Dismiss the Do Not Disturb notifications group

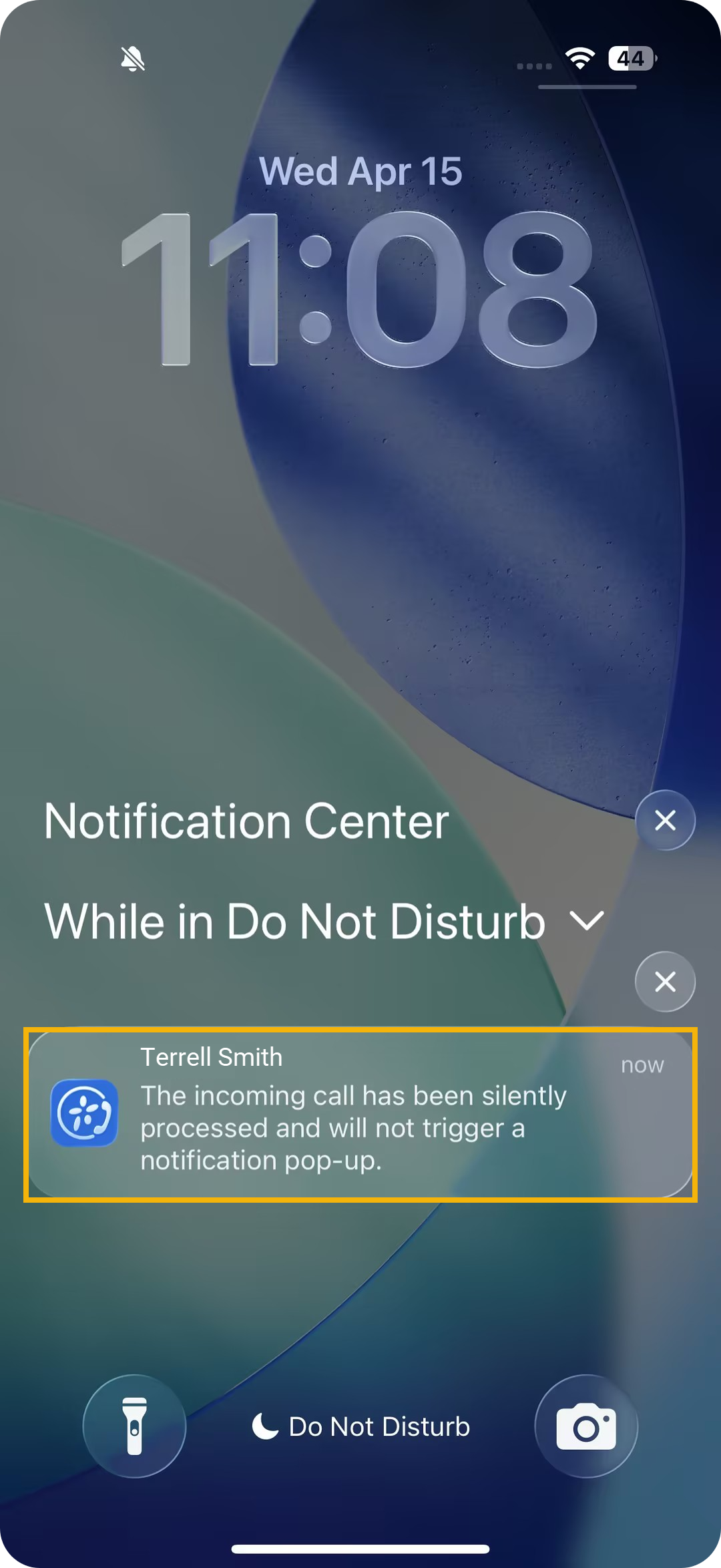tap(665, 982)
